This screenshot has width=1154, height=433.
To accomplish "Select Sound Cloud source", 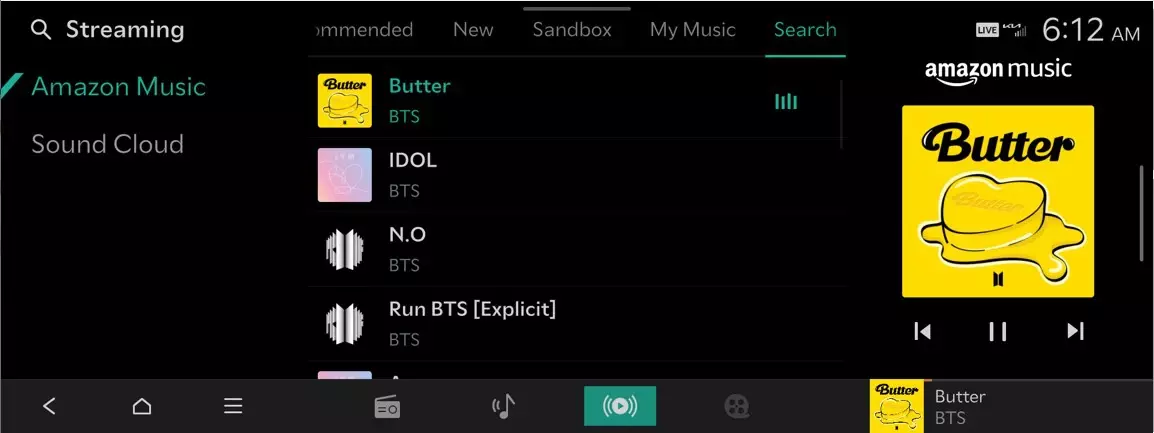I will click(107, 144).
